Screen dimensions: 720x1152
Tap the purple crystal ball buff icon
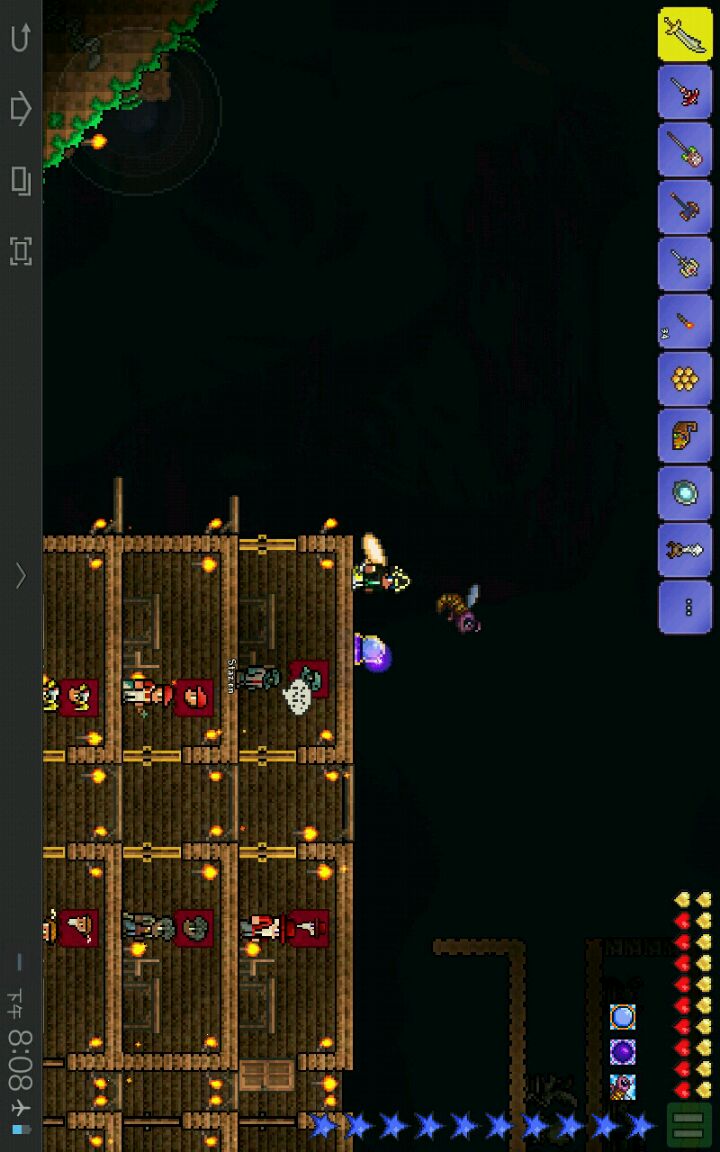tap(623, 1052)
